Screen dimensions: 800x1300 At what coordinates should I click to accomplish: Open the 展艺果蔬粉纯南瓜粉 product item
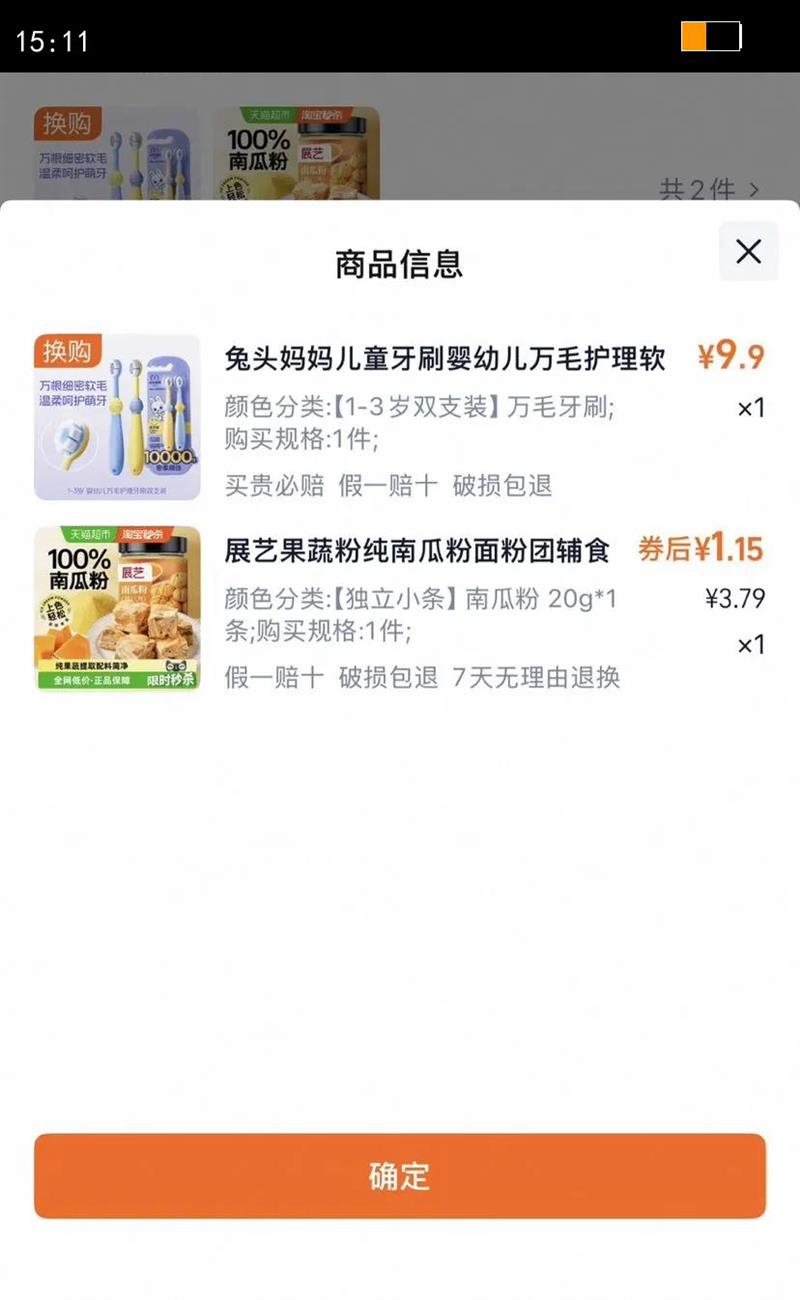tap(430, 549)
